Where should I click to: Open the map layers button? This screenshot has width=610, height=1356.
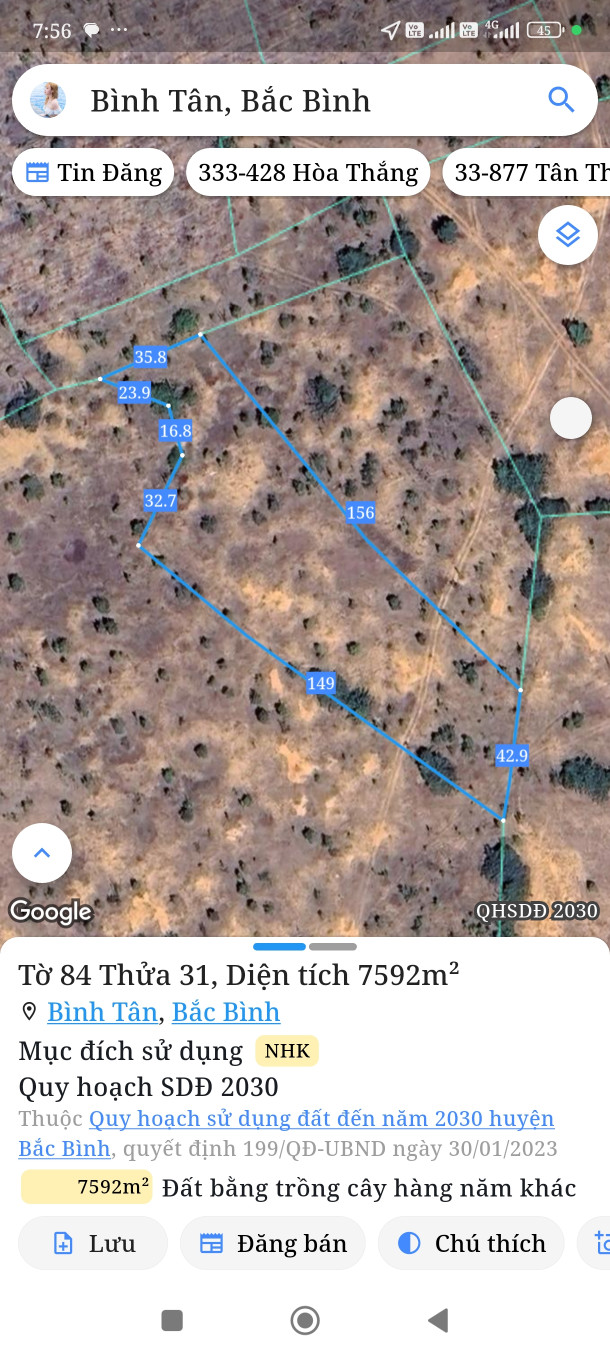pos(568,235)
